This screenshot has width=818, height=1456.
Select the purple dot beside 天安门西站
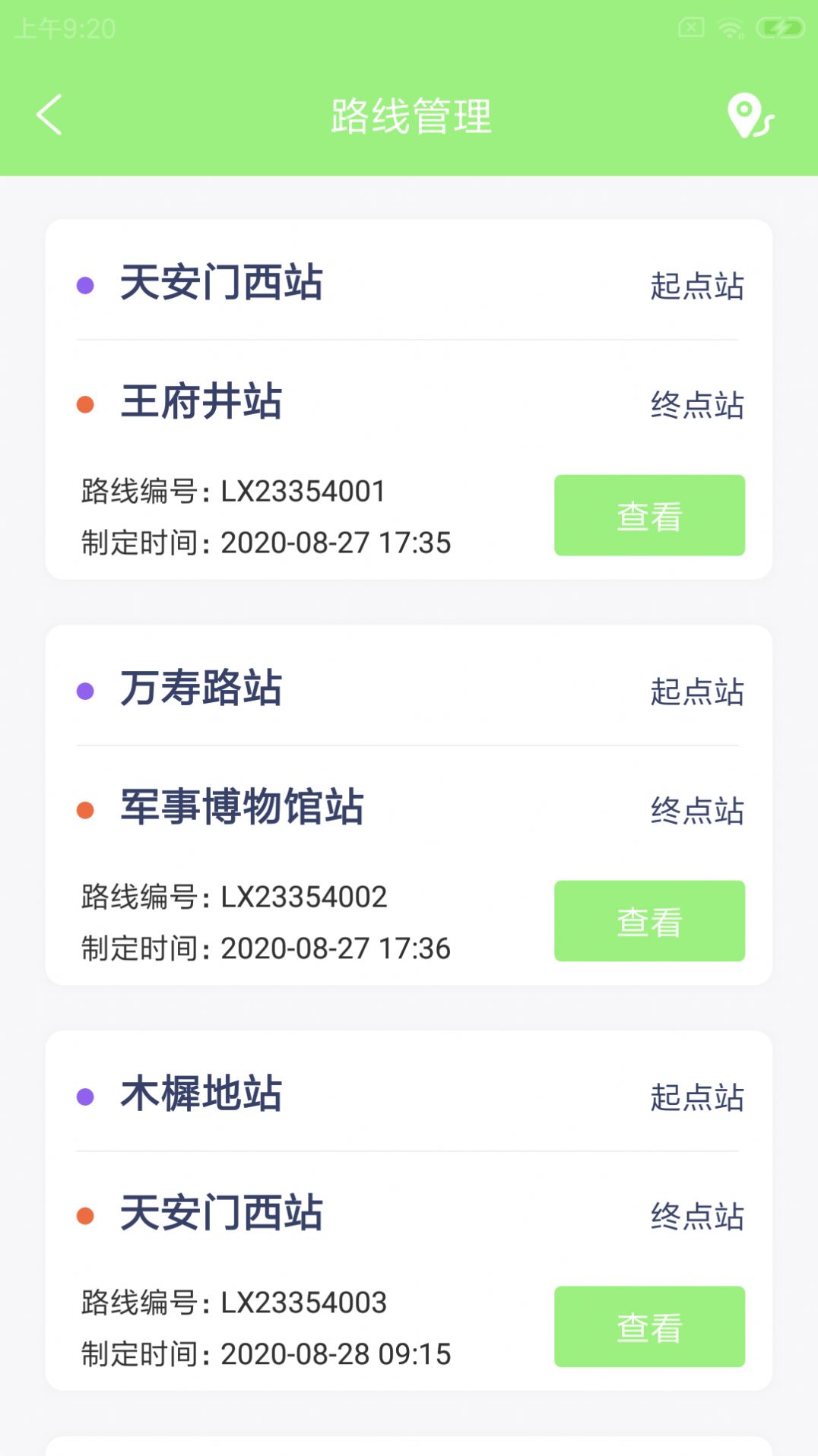[86, 283]
